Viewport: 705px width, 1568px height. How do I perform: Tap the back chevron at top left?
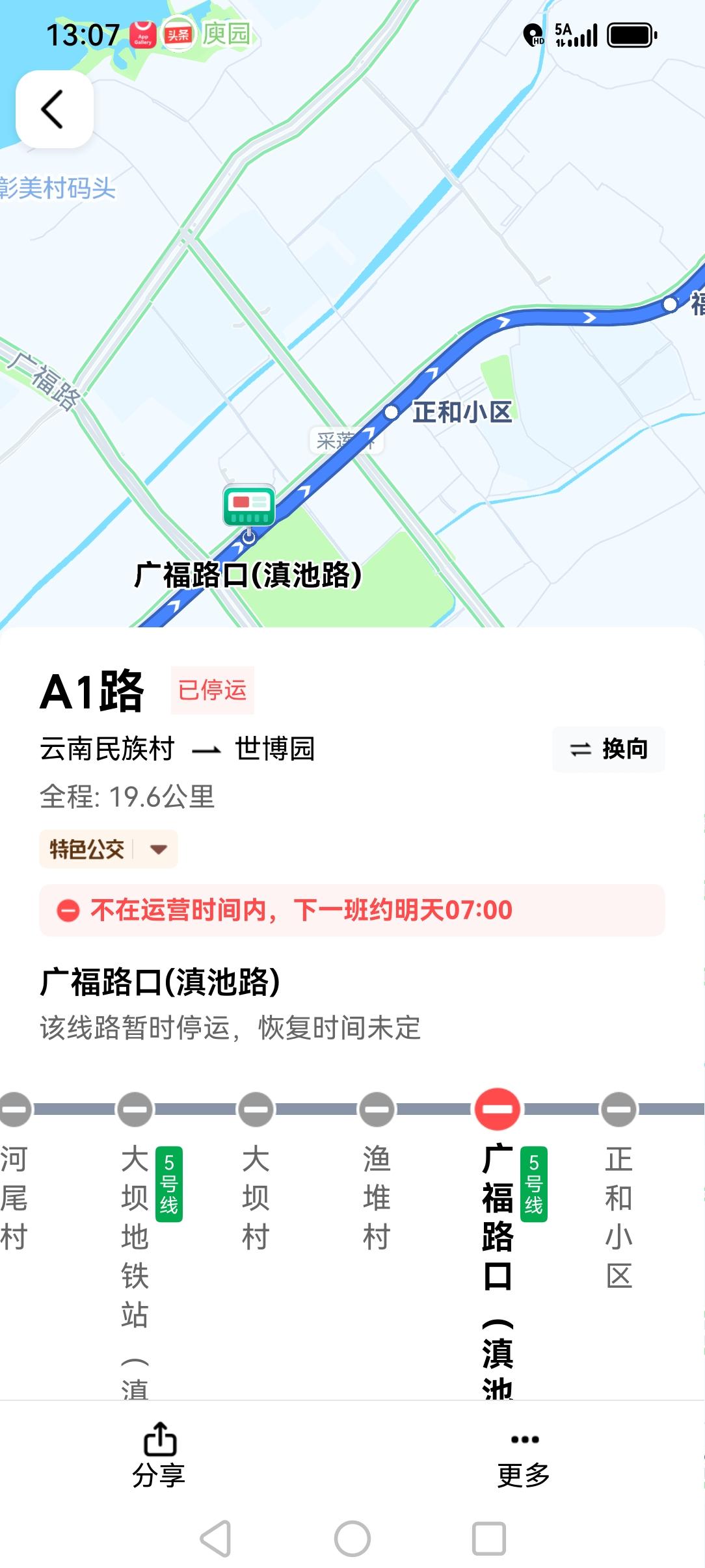[x=52, y=110]
